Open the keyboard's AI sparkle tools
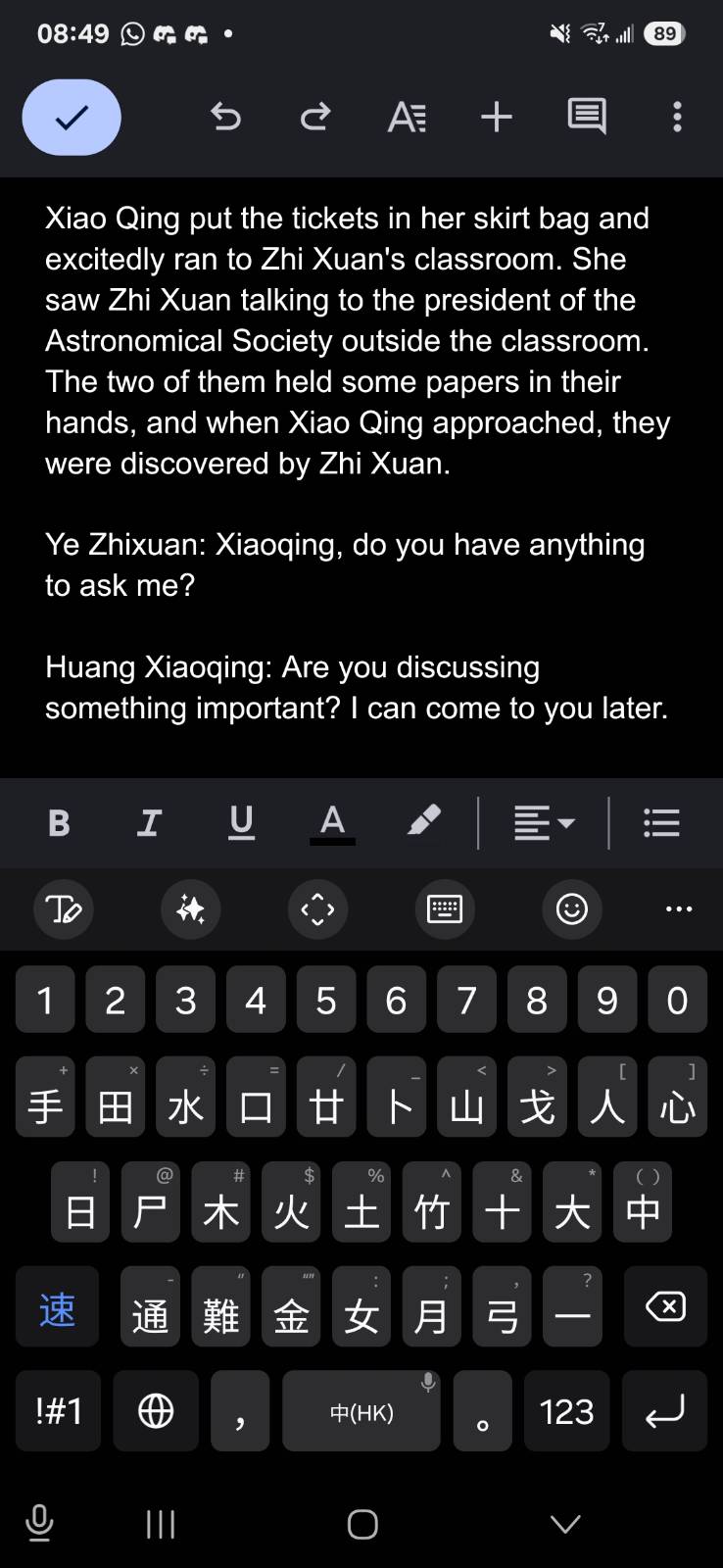 [190, 909]
